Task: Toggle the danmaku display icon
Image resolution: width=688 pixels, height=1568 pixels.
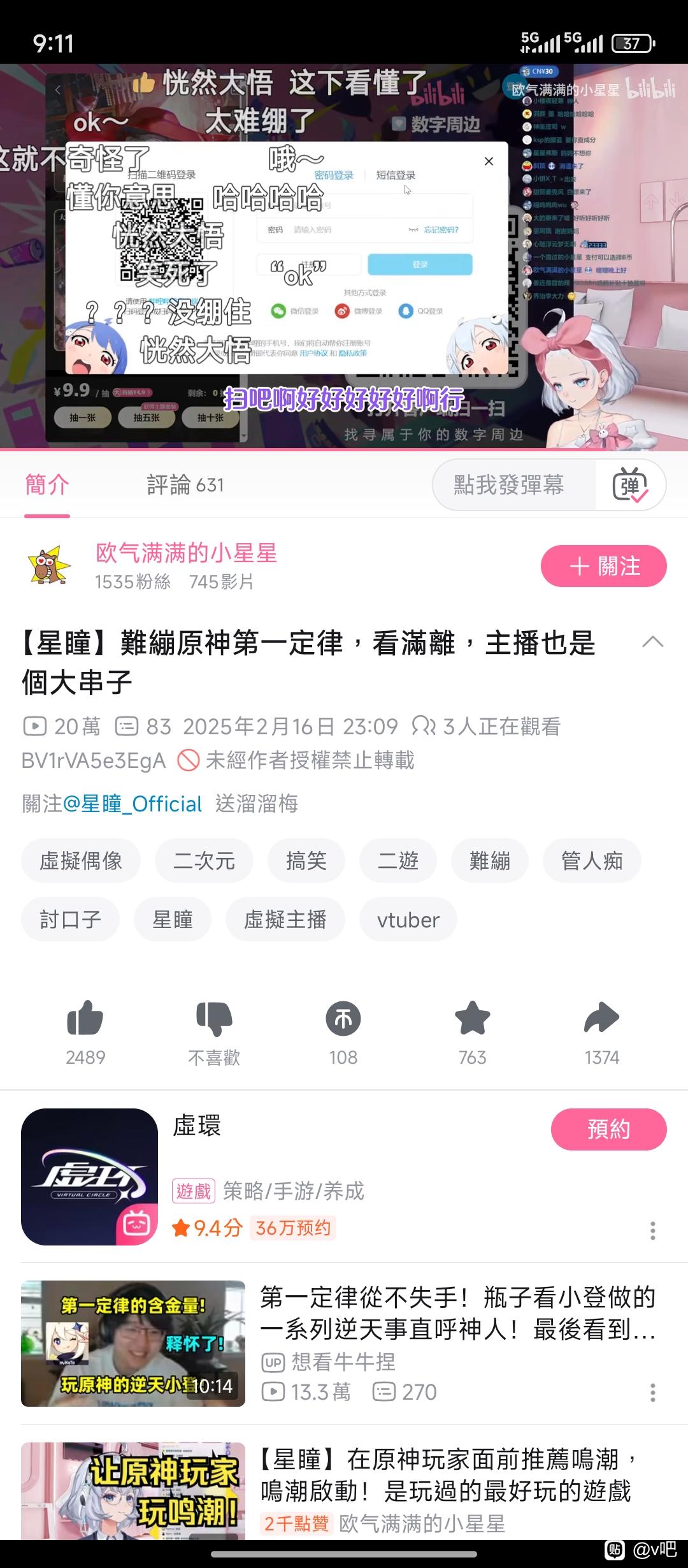Action: (x=630, y=486)
